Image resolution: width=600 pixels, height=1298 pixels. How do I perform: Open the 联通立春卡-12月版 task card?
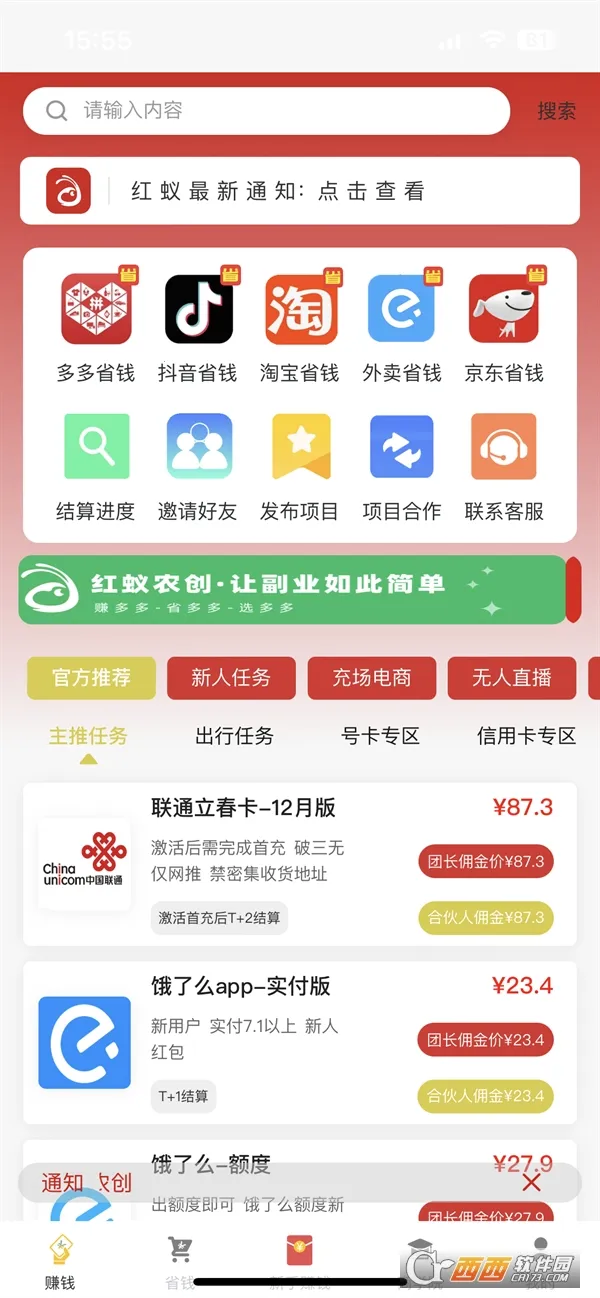pos(300,863)
